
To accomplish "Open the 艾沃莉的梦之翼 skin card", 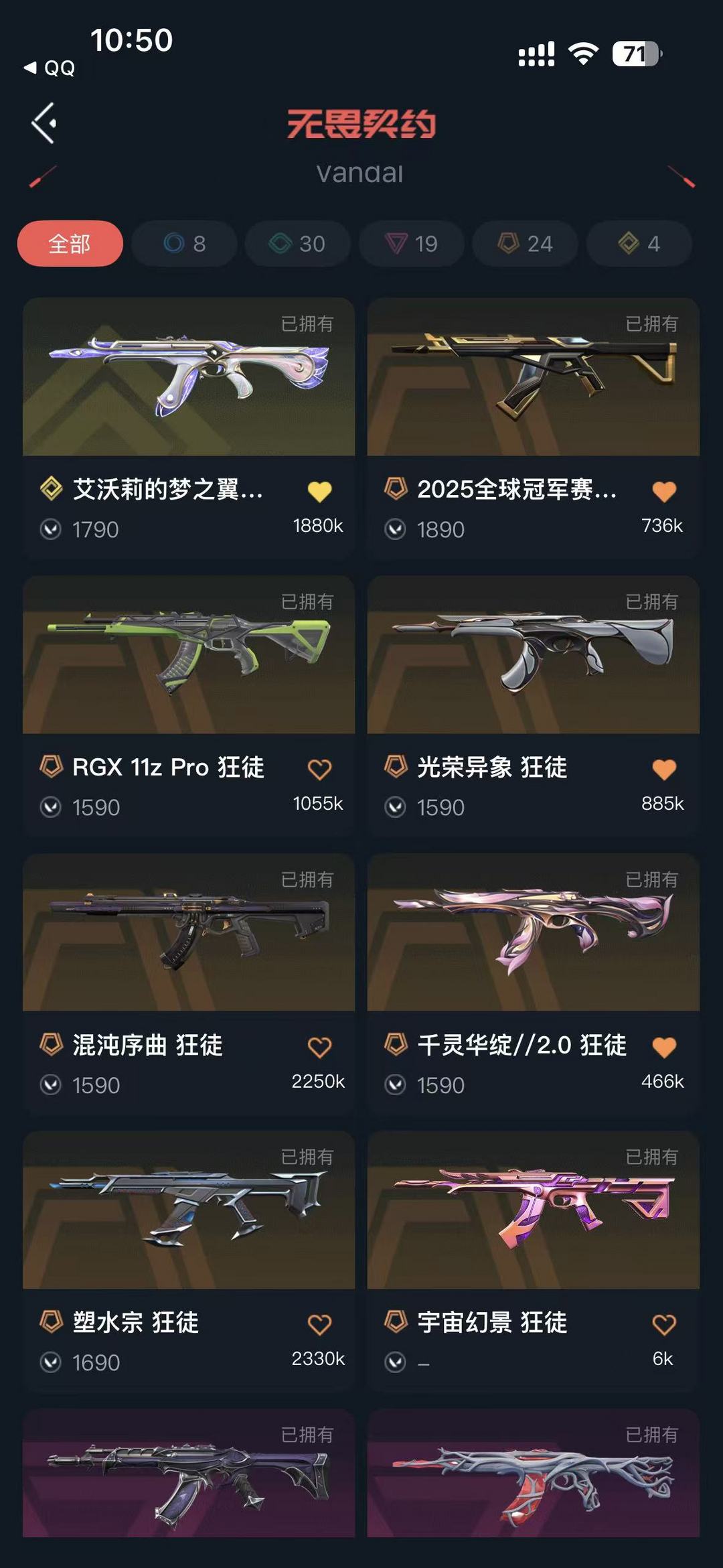I will click(x=189, y=428).
